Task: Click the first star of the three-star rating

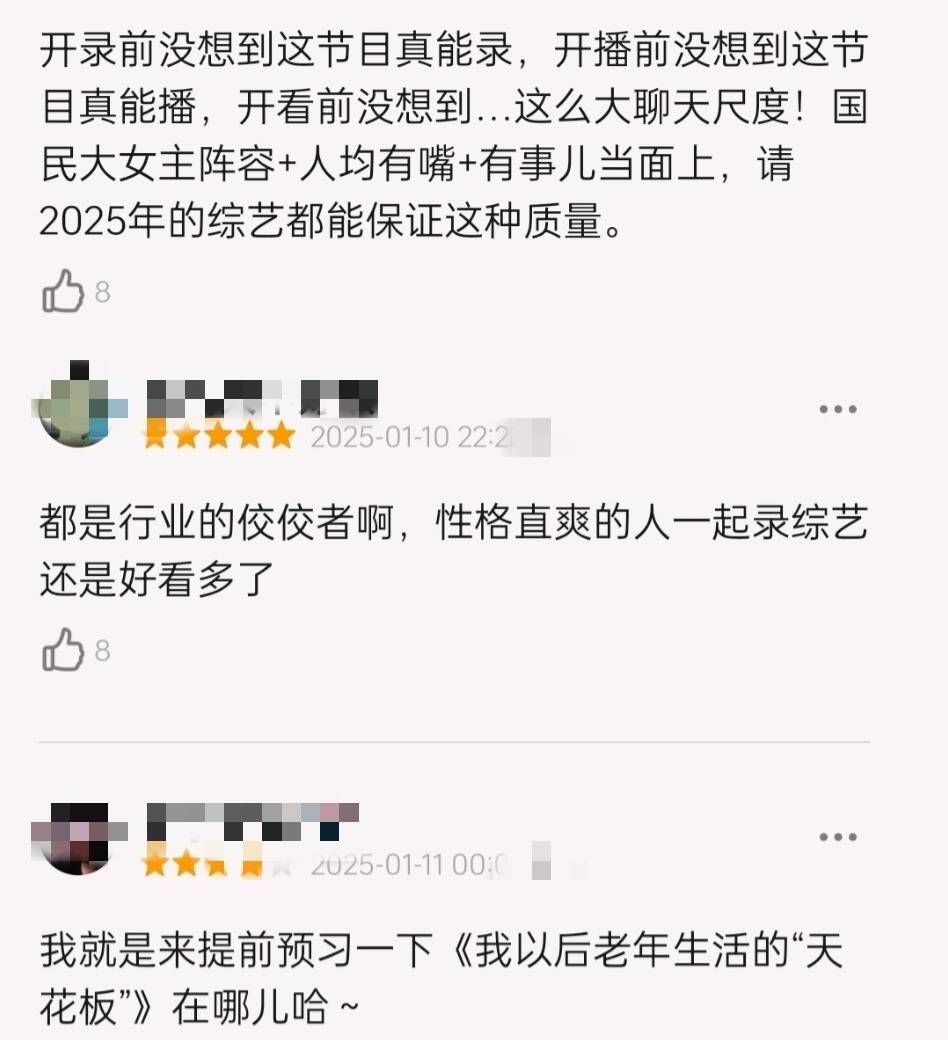Action: point(155,864)
